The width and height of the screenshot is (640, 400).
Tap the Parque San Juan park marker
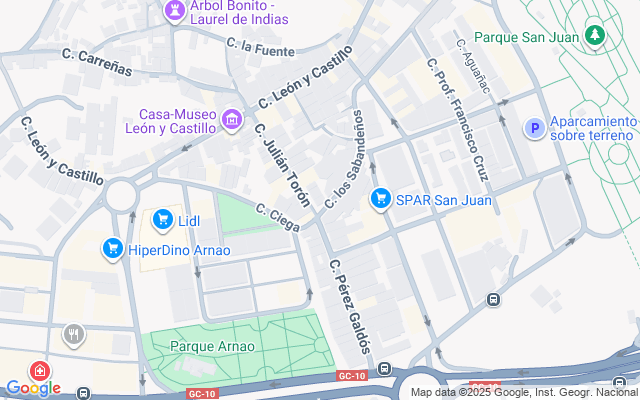pos(596,36)
